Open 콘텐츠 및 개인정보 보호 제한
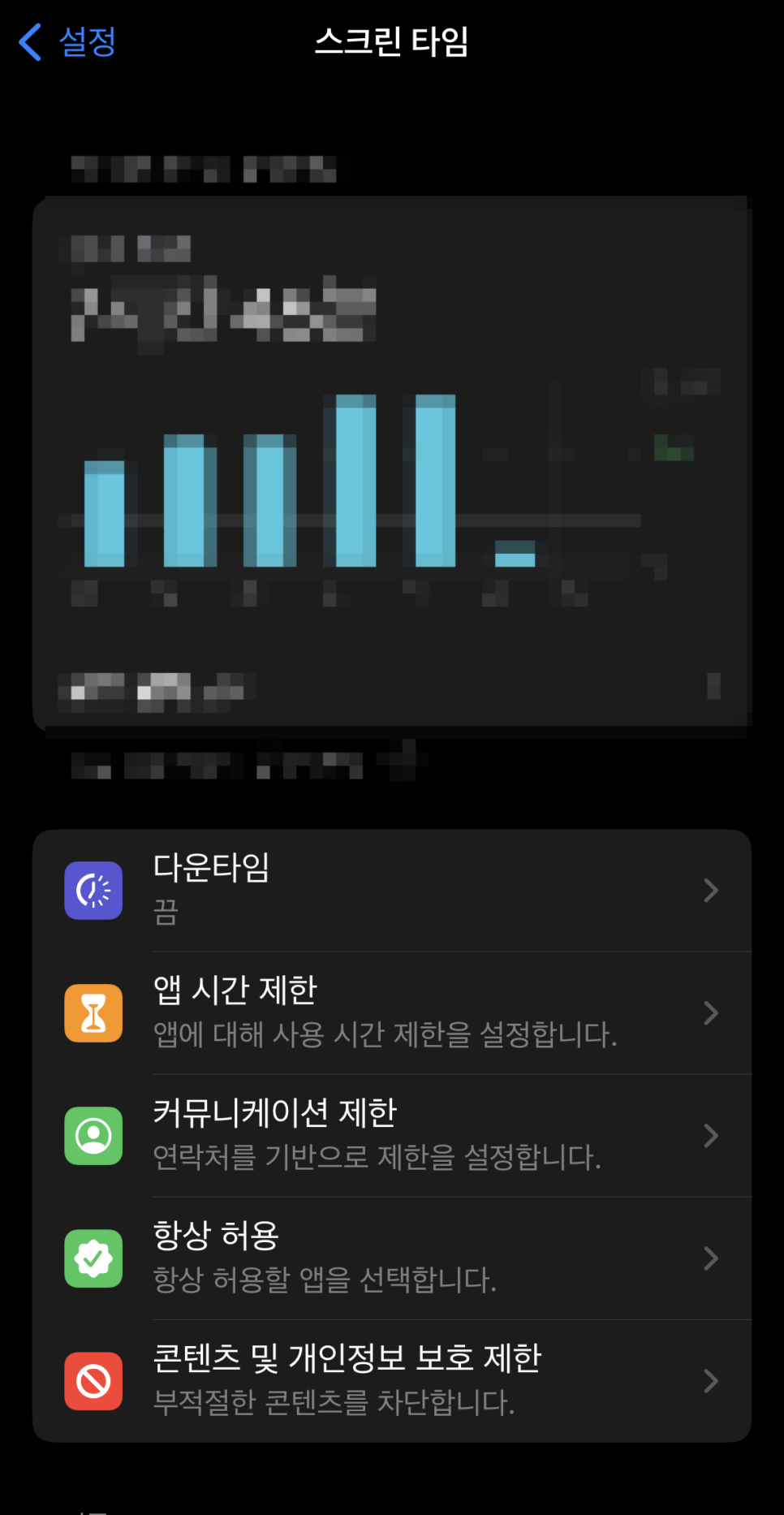This screenshot has height=1515, width=784. pos(392,1381)
